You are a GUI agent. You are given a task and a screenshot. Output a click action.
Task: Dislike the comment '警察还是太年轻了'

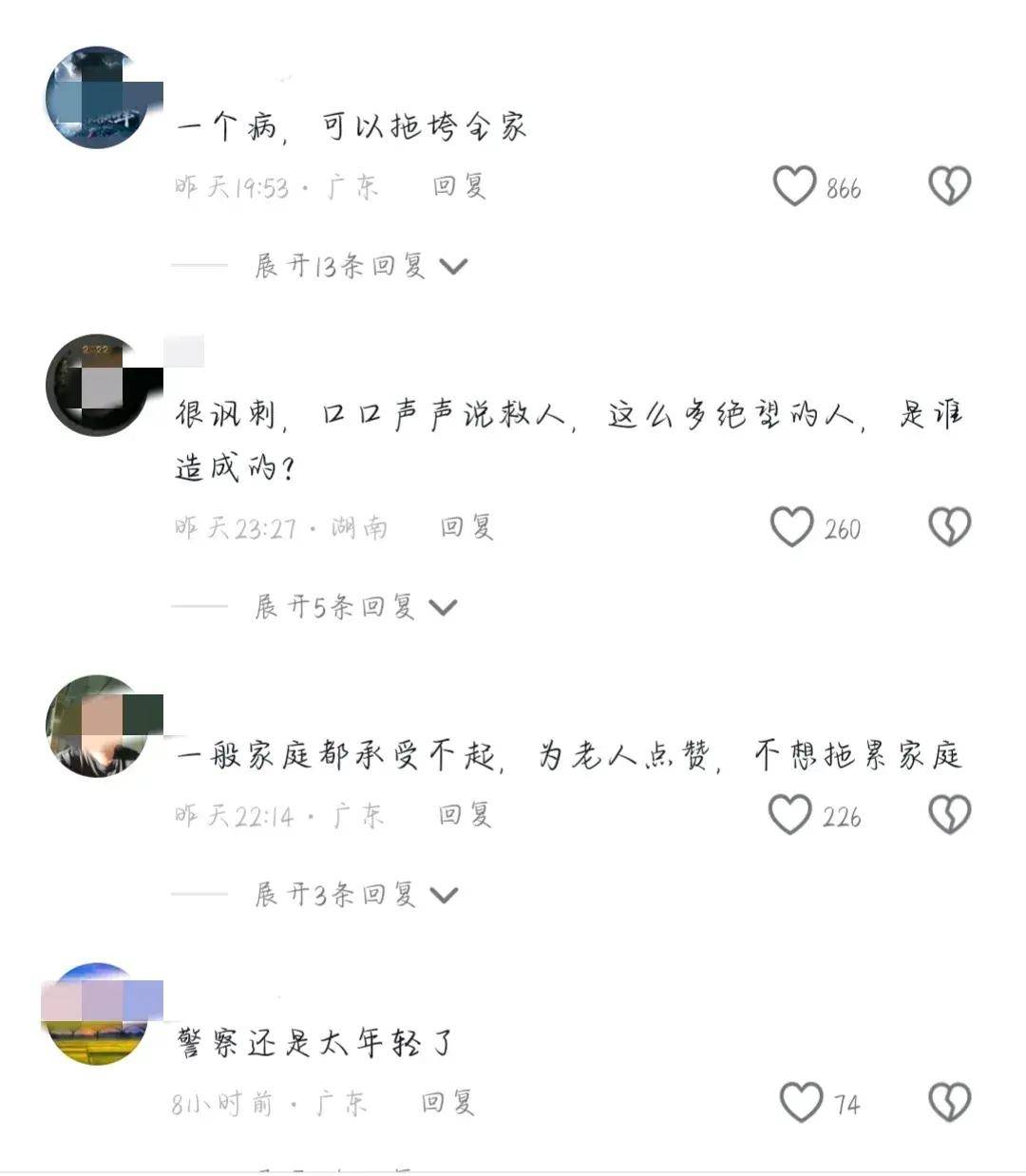tap(949, 1103)
